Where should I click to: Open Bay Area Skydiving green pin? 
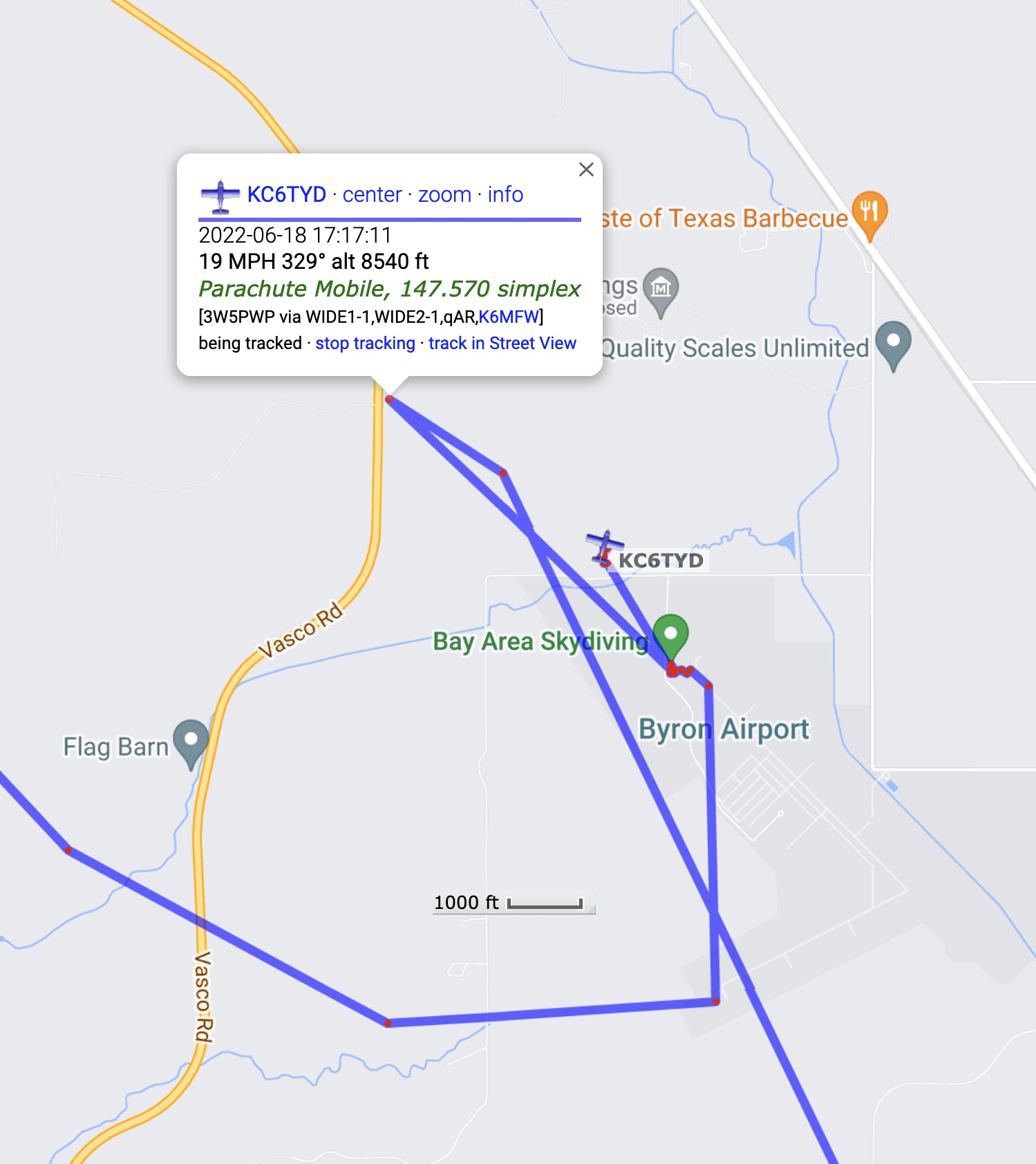[x=670, y=634]
